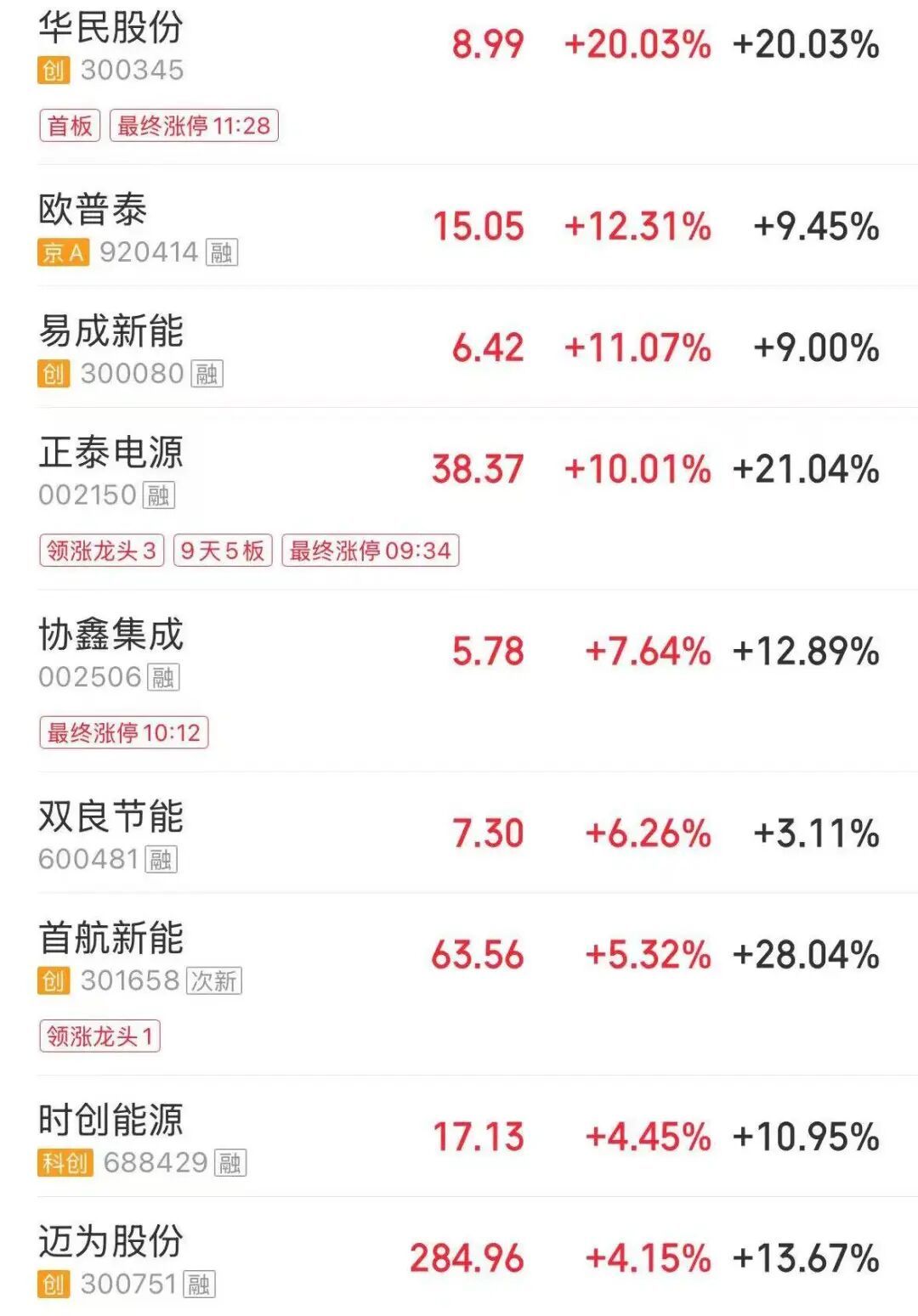The height and width of the screenshot is (1316, 918).
Task: Tap the 协鑫集成 stock row
Action: pyautogui.click(x=111, y=635)
